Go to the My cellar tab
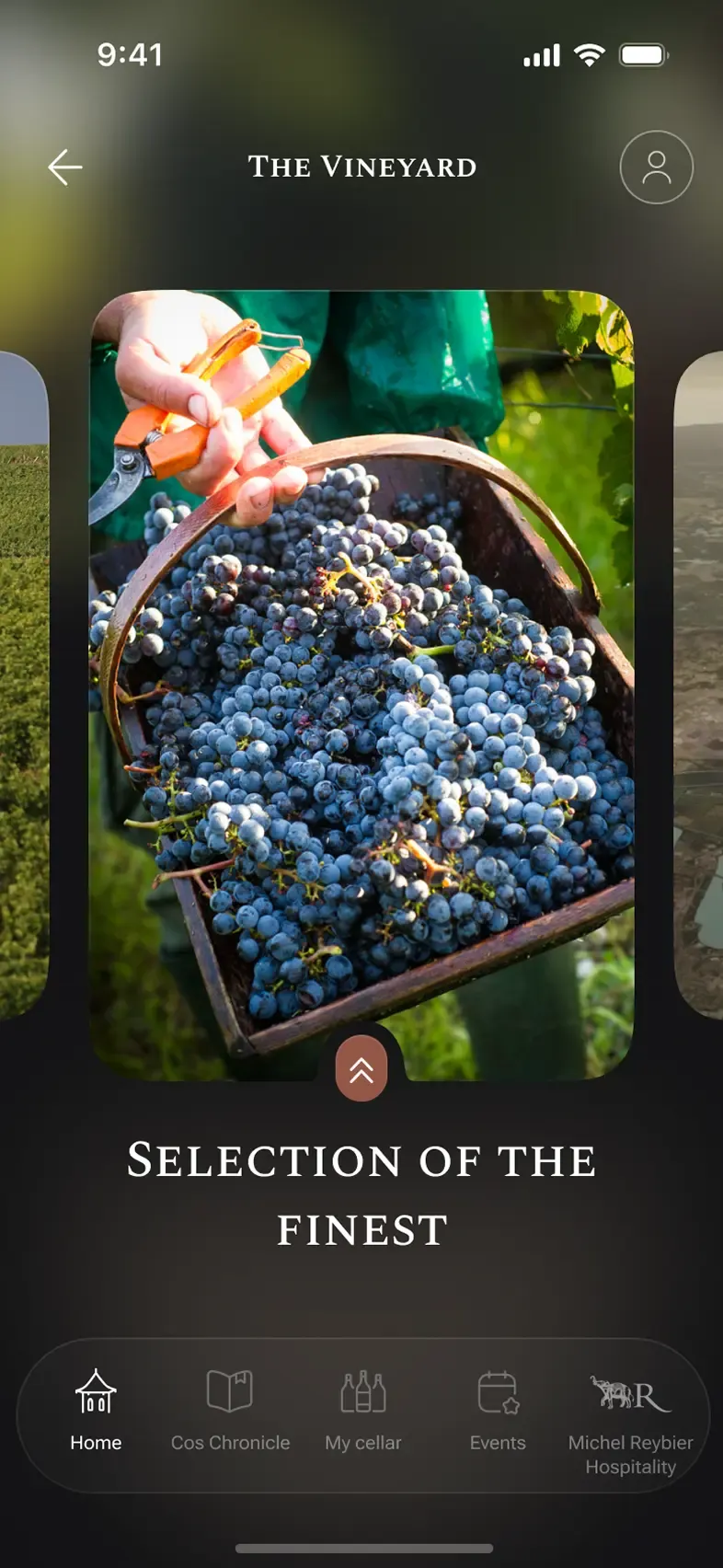Viewport: 723px width, 1568px height. pyautogui.click(x=363, y=1412)
